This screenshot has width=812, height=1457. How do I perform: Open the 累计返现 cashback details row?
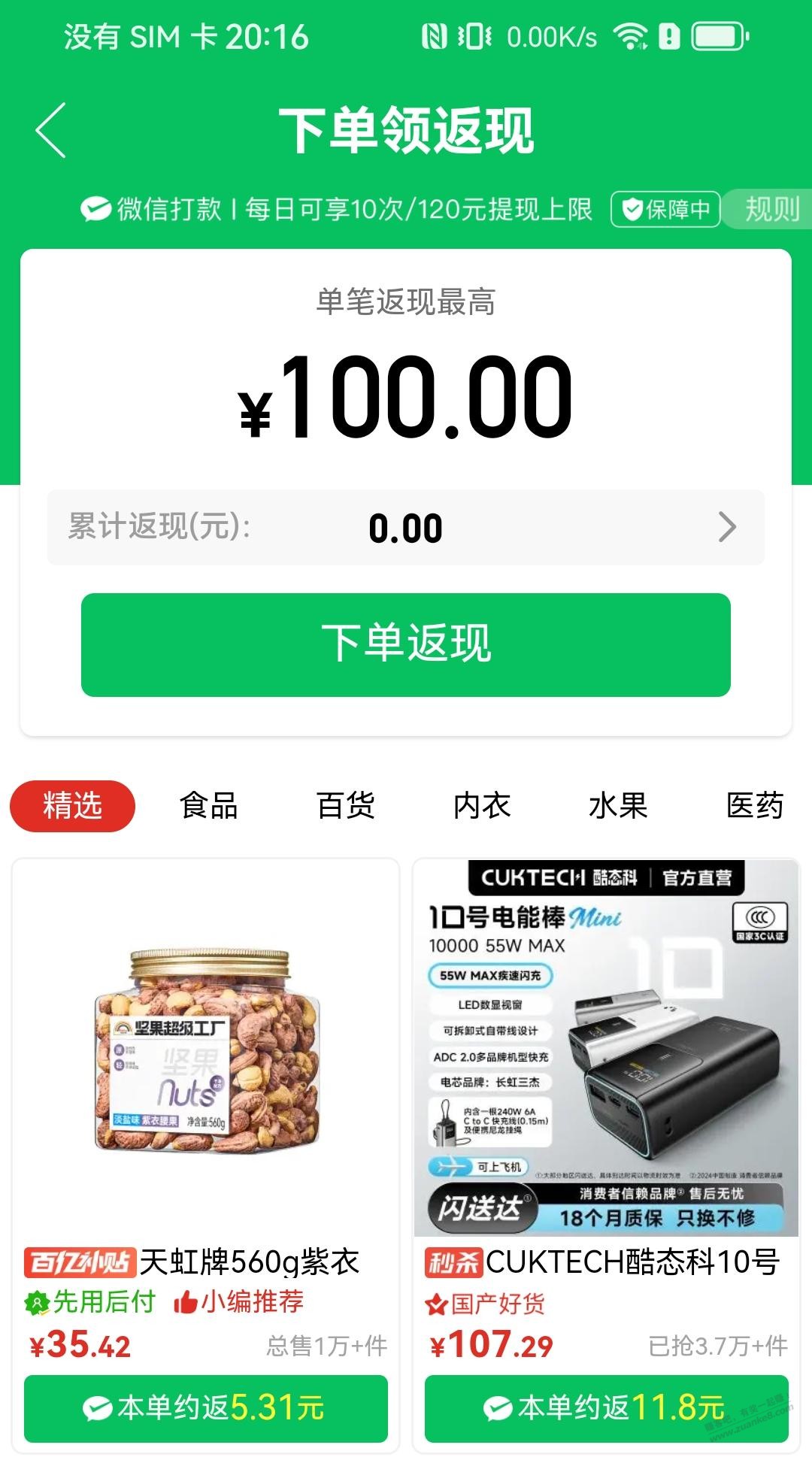405,527
